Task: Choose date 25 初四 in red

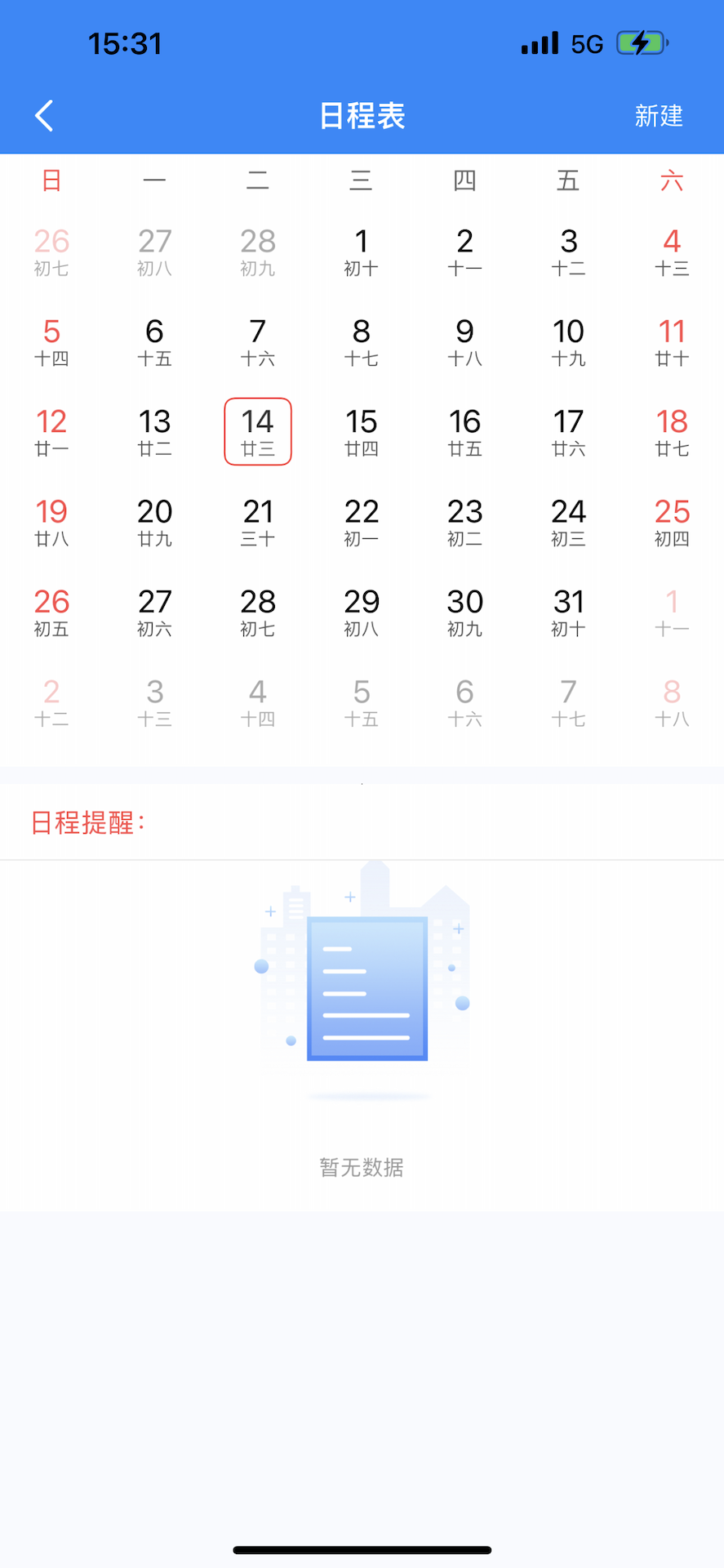Action: [670, 523]
